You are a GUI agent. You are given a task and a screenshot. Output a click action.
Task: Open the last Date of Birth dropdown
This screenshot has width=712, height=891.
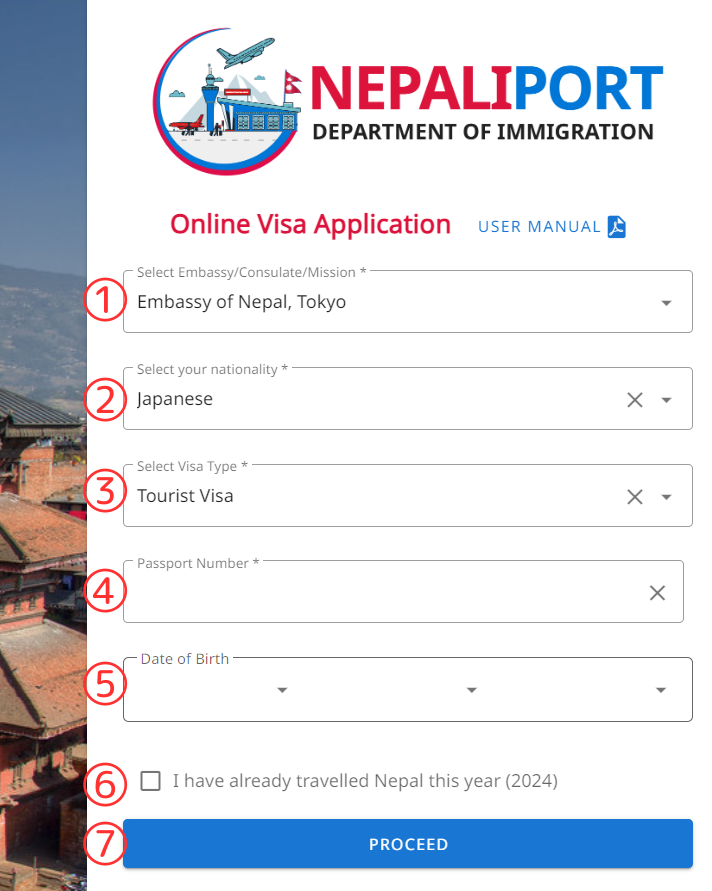660,690
